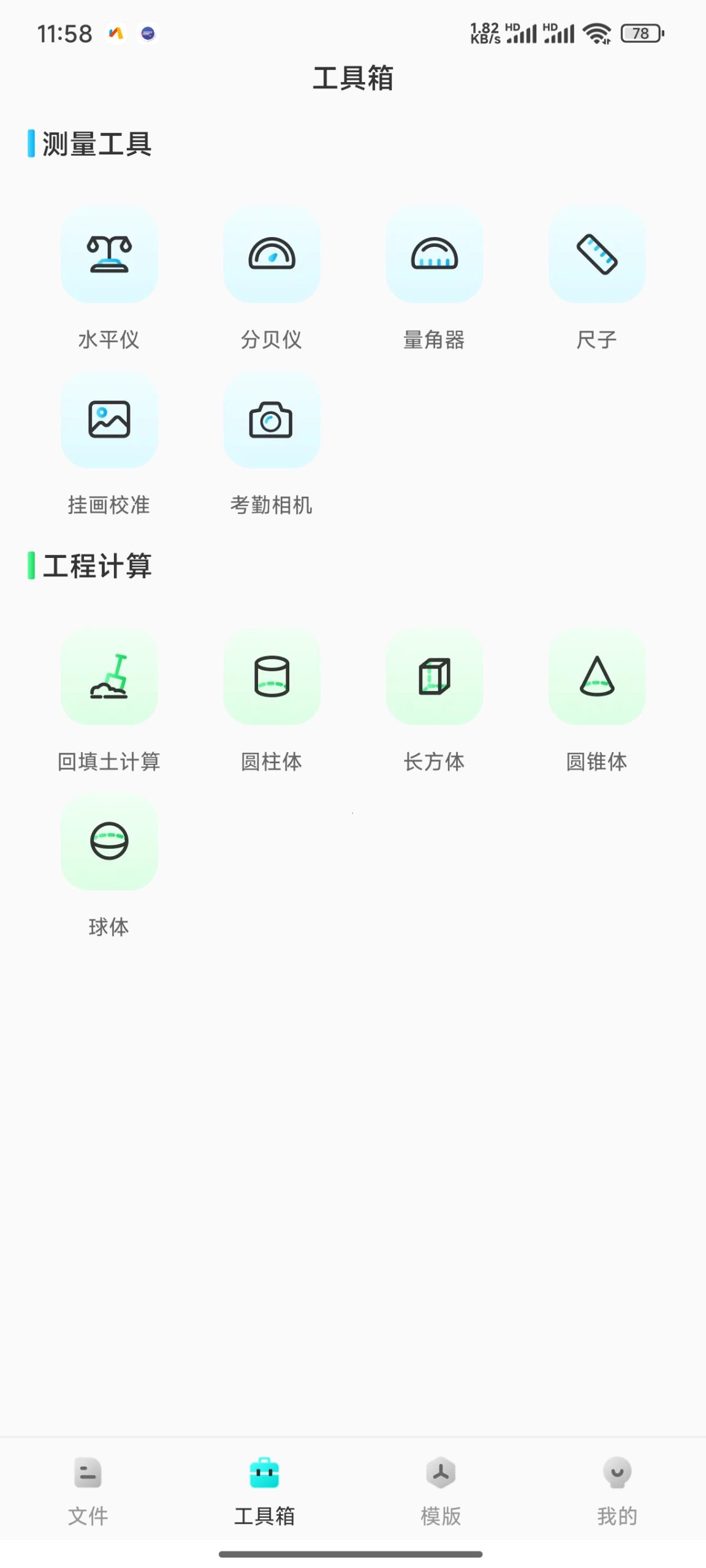Click the 水平仪 label text

tap(109, 341)
